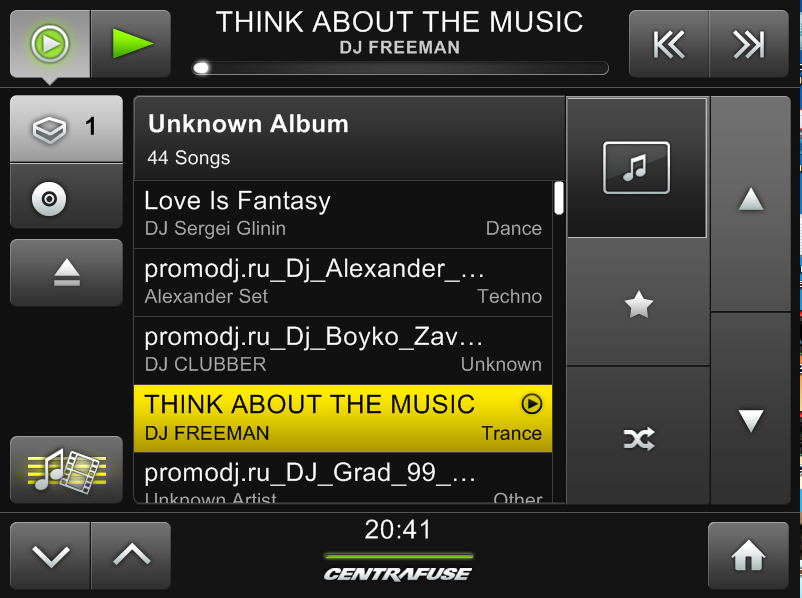
Task: Open the music and video media library
Action: coord(66,469)
